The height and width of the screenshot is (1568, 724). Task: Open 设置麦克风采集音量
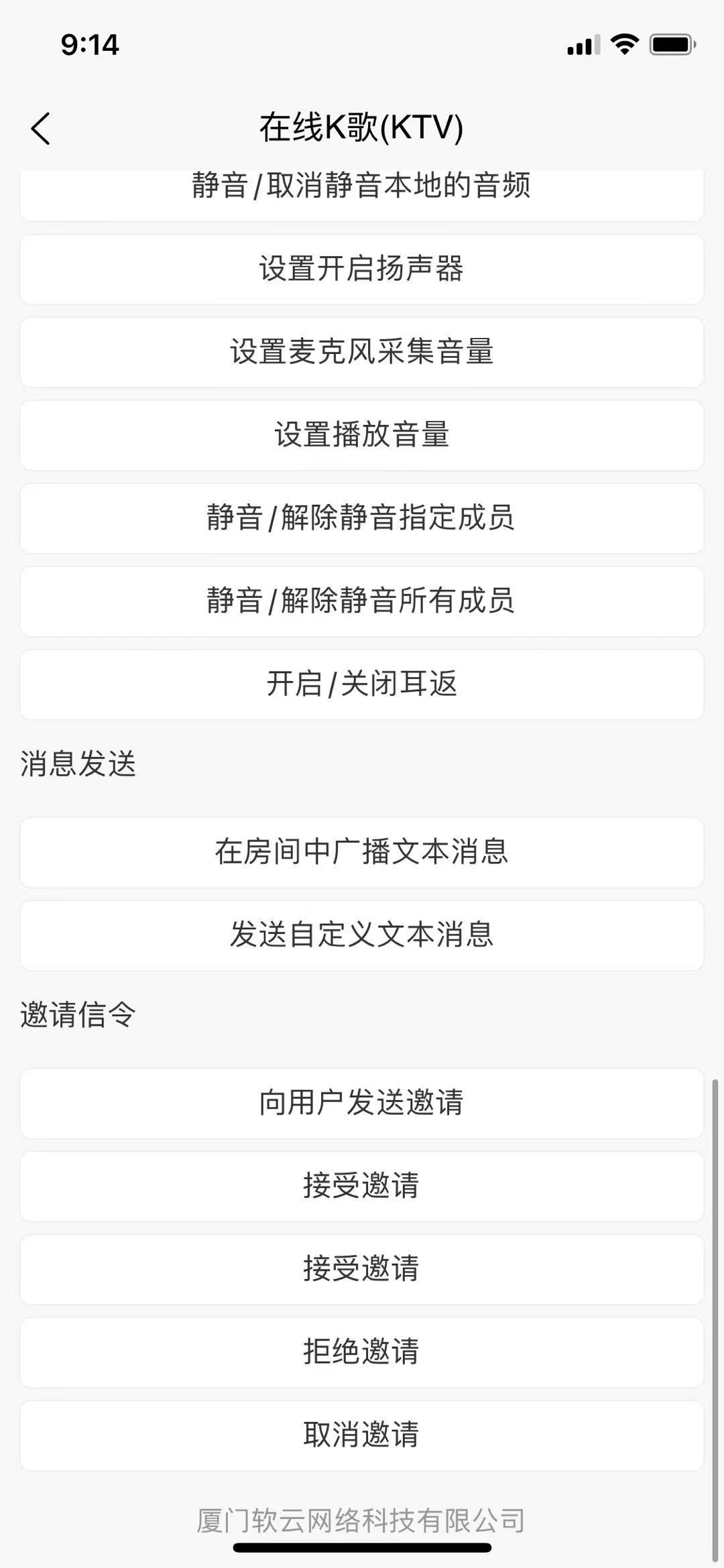[361, 352]
